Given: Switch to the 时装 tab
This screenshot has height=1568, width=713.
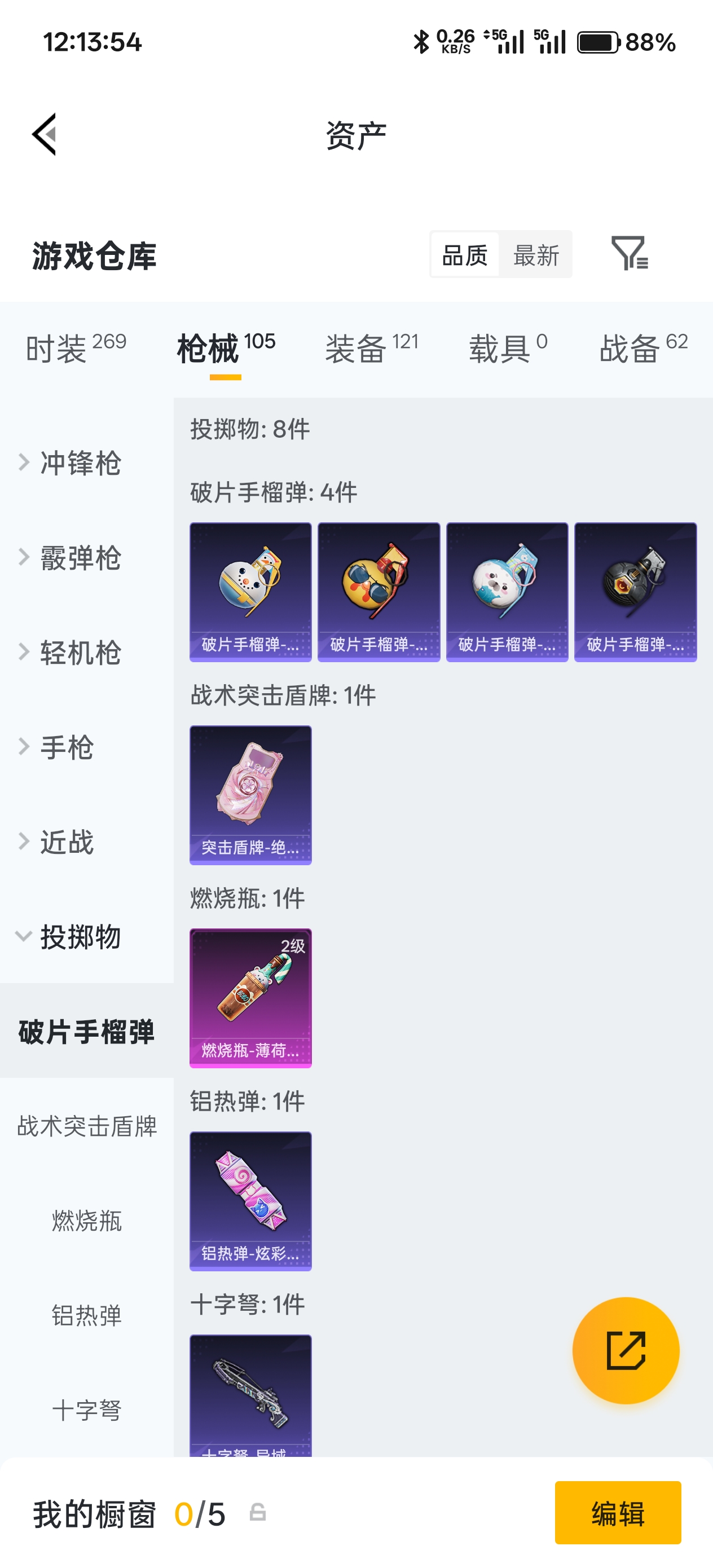Looking at the screenshot, I should coord(76,348).
